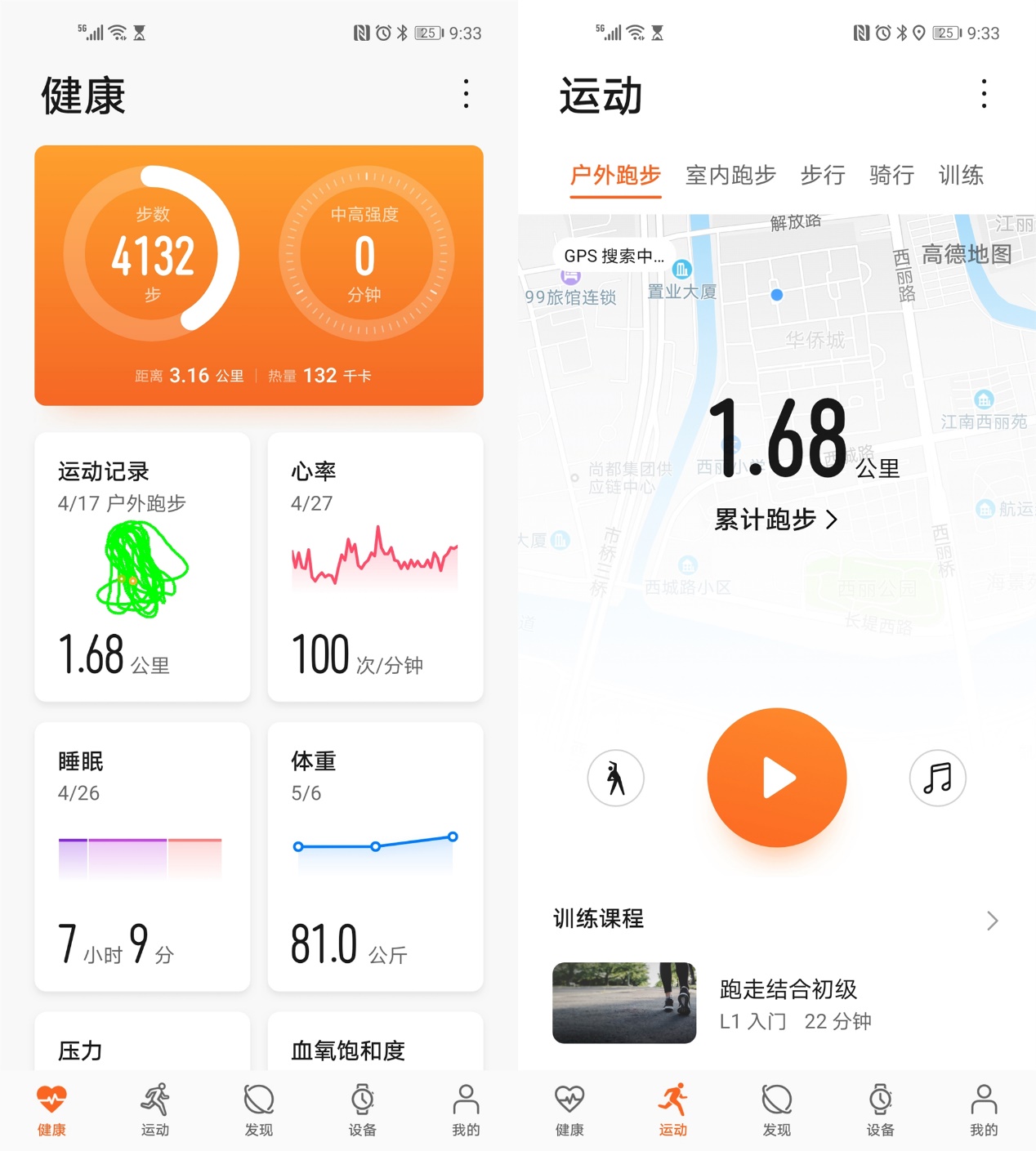This screenshot has height=1151, width=1036.
Task: Switch to the 室内跑步 tab
Action: coord(730,176)
